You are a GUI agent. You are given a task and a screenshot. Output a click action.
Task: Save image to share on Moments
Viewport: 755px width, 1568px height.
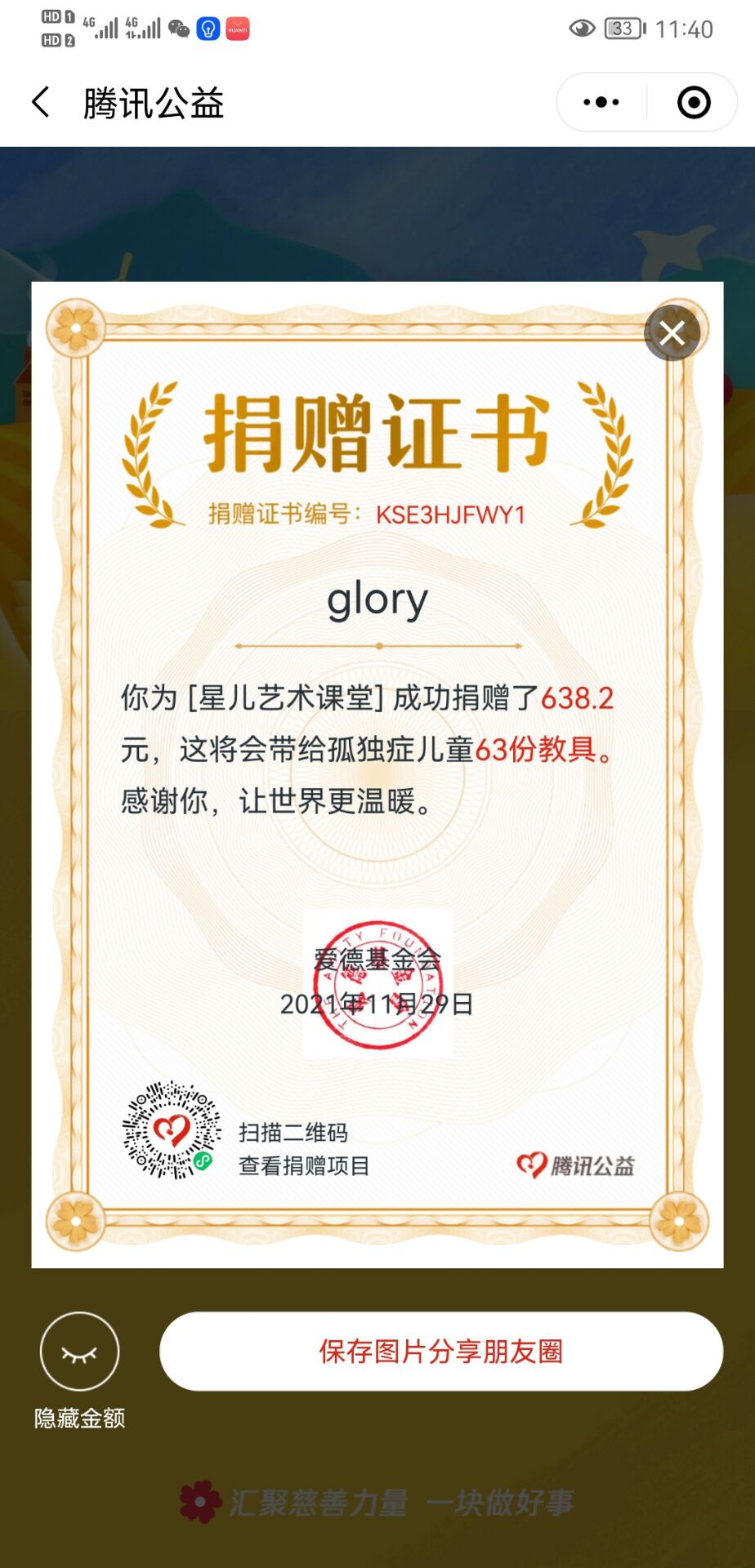point(441,1352)
